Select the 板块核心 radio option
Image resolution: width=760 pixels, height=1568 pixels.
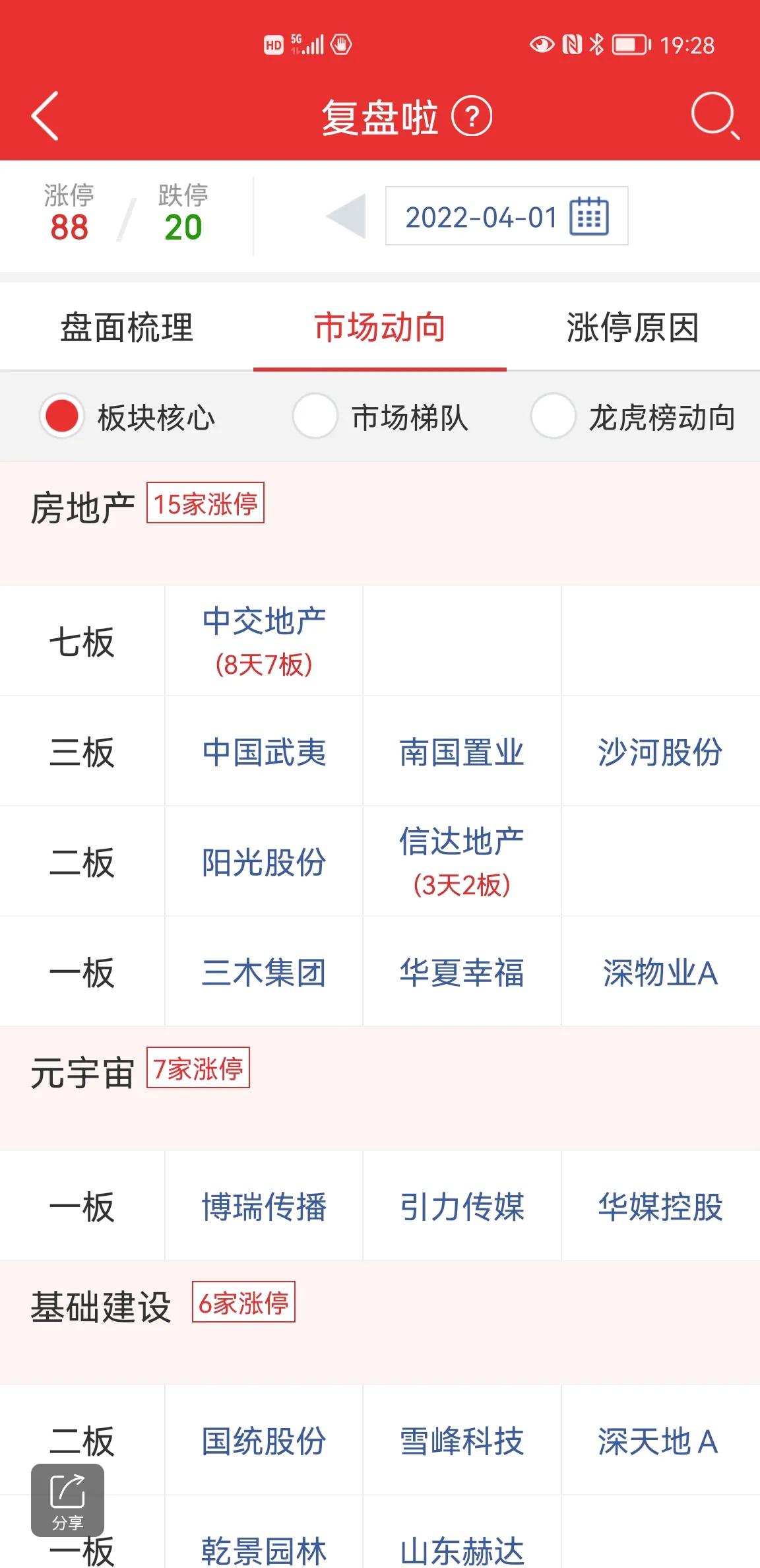pyautogui.click(x=61, y=417)
